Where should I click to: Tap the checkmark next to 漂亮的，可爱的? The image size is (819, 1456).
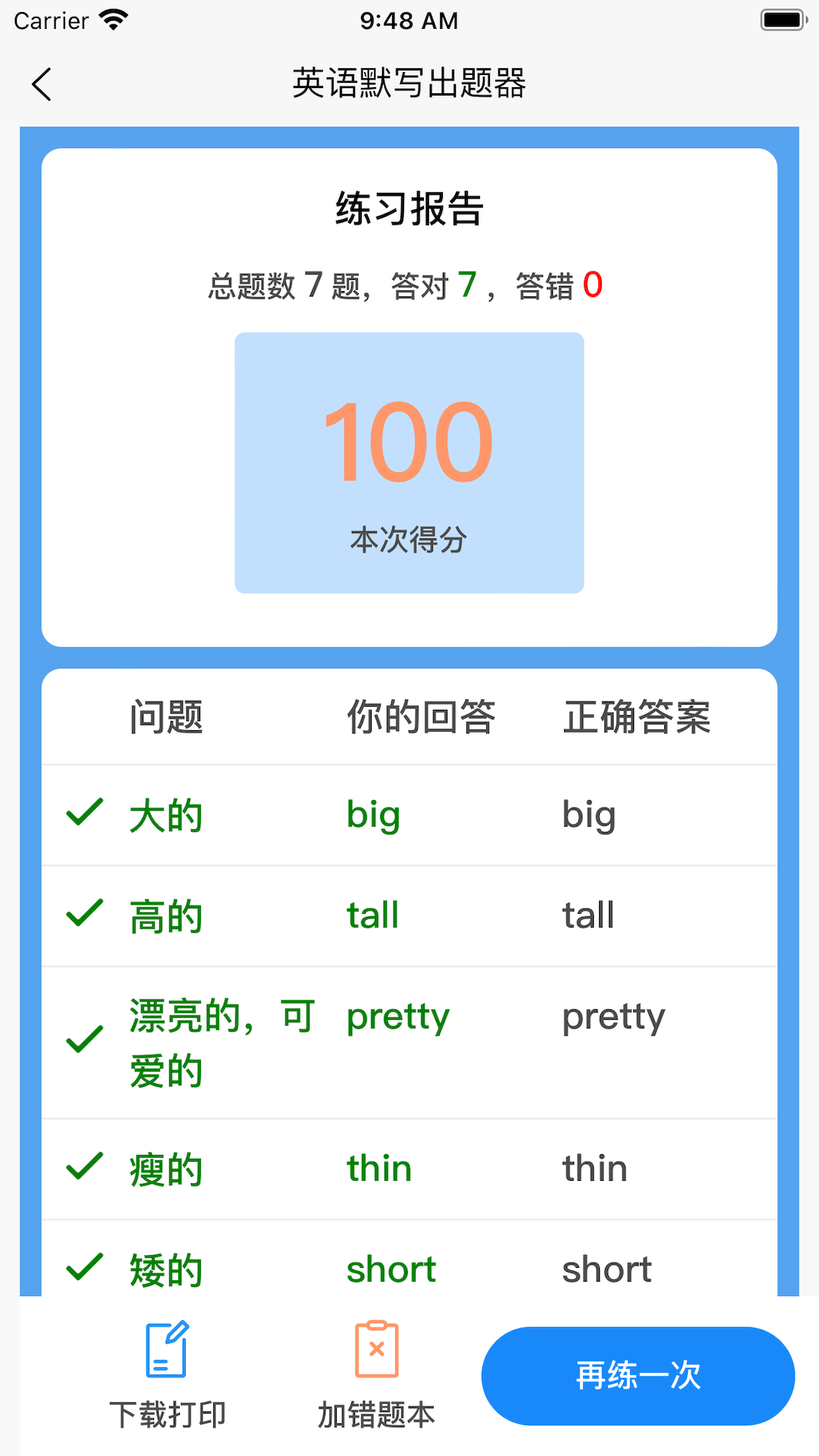pos(86,1043)
